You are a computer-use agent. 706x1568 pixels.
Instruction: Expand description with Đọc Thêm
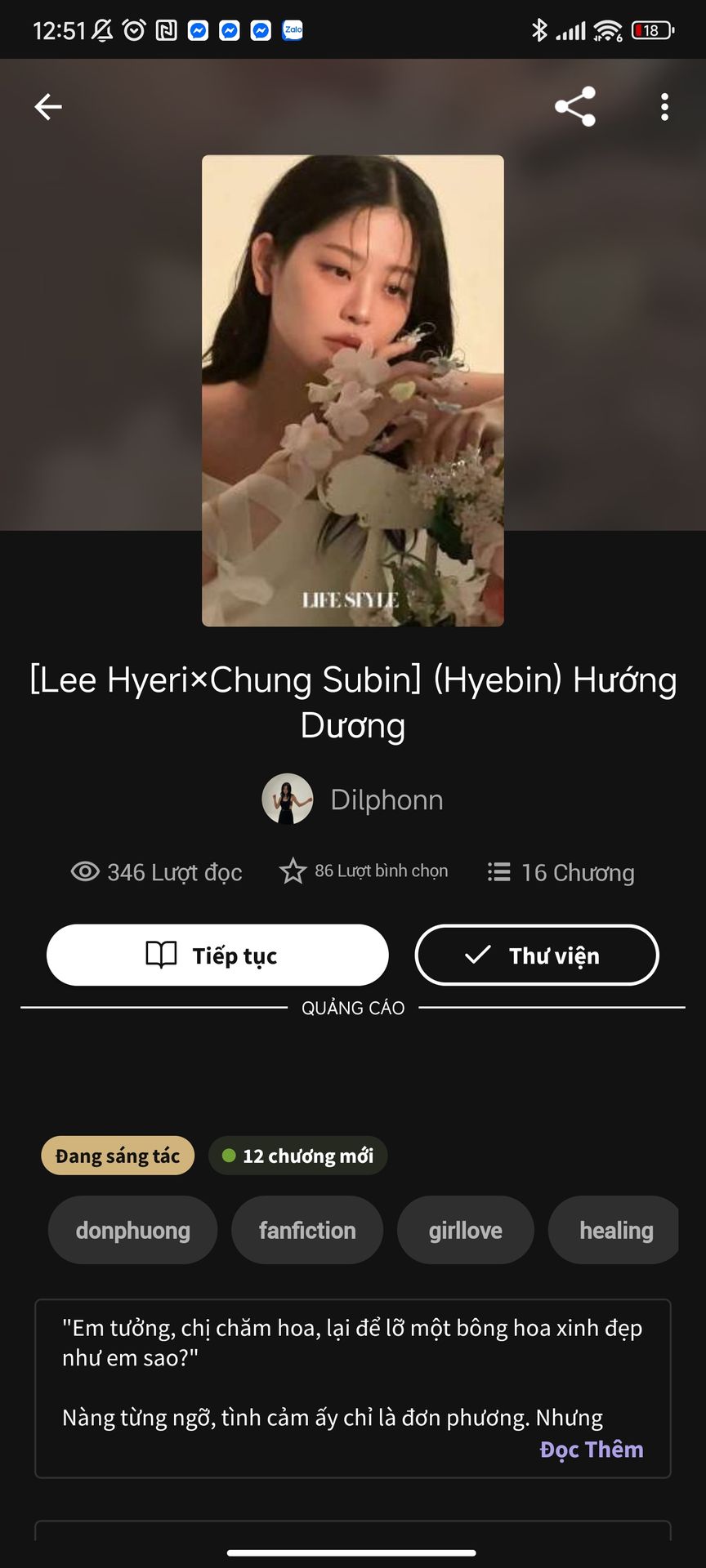pos(592,1449)
